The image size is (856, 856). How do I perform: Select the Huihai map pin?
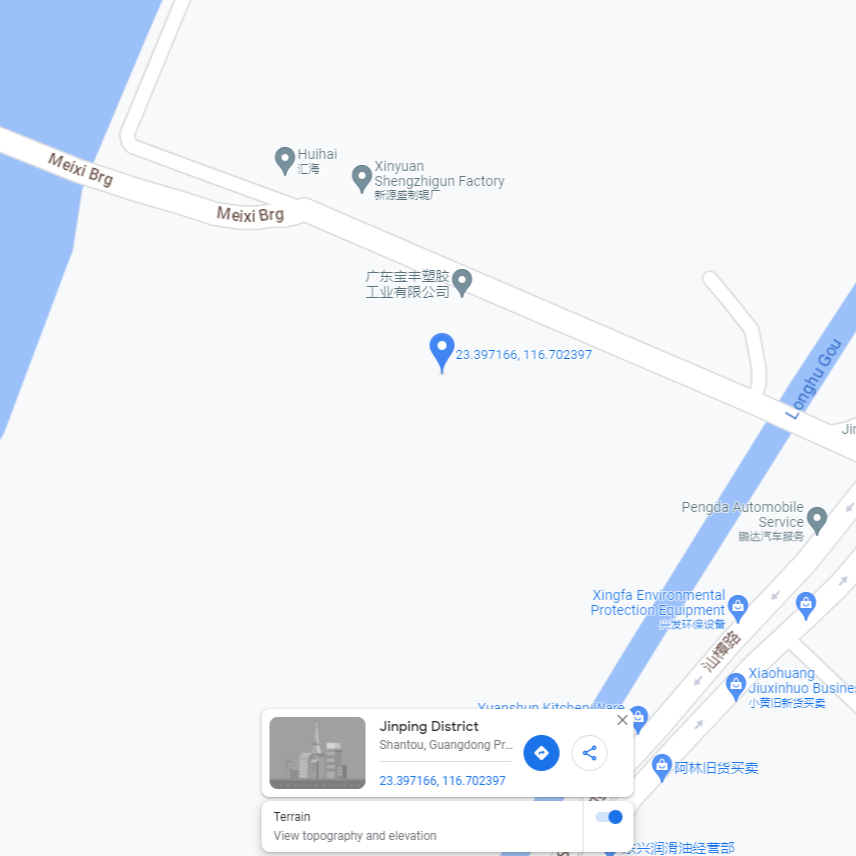(284, 160)
